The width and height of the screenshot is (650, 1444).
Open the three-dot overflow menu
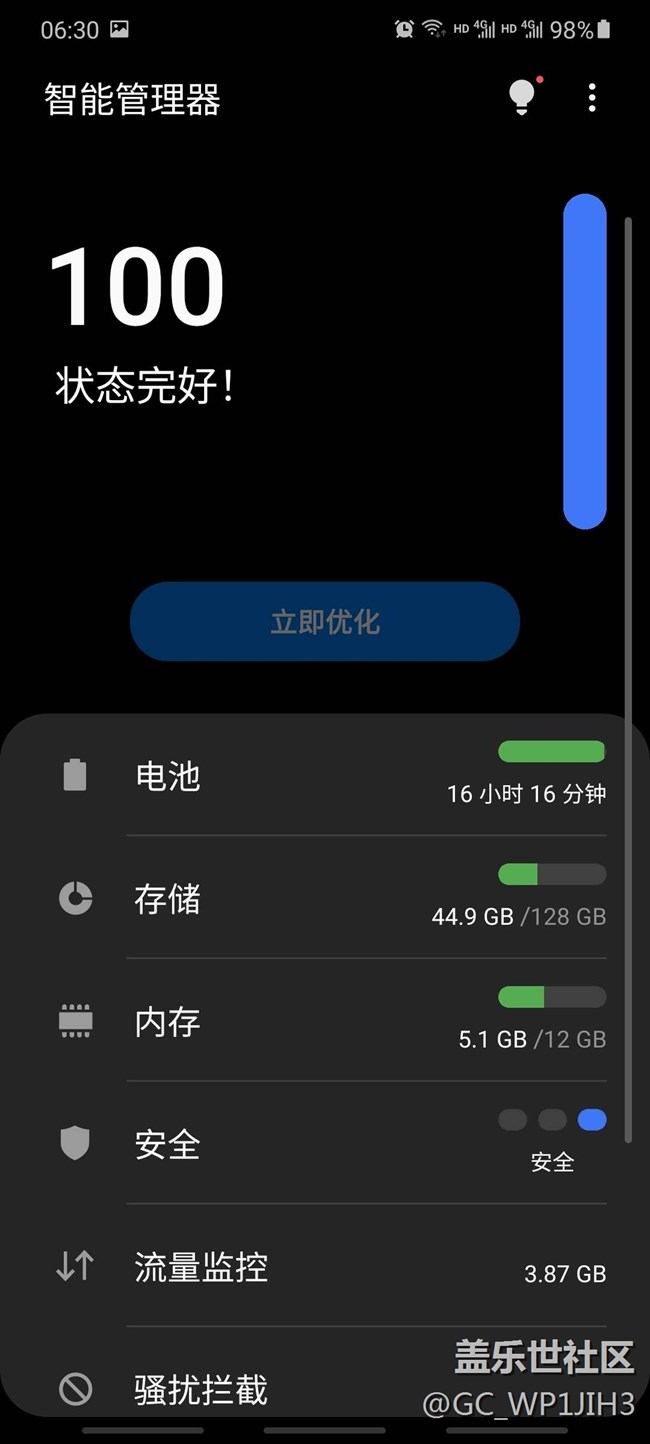pos(592,98)
